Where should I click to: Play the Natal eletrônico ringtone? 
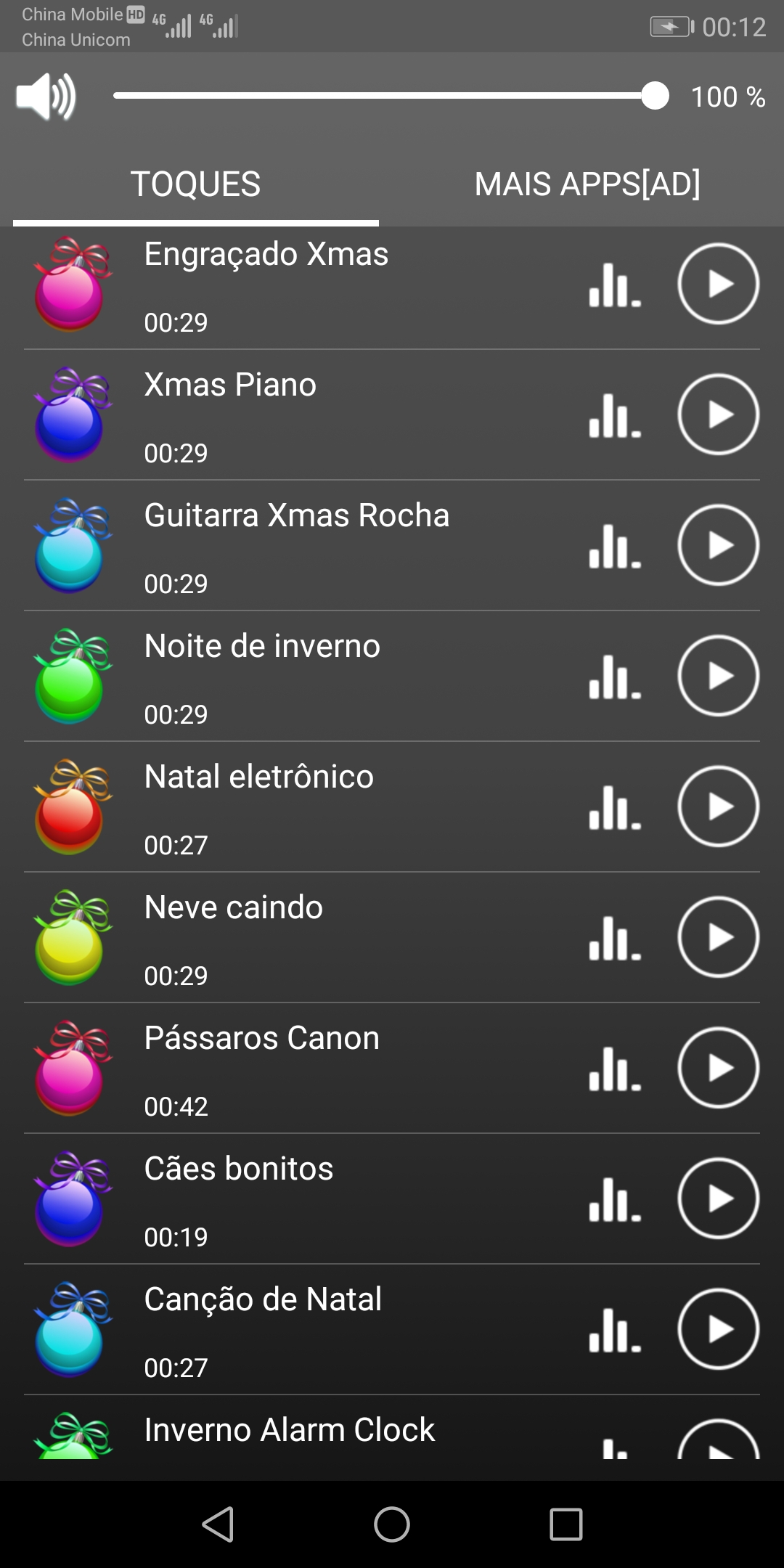click(718, 807)
